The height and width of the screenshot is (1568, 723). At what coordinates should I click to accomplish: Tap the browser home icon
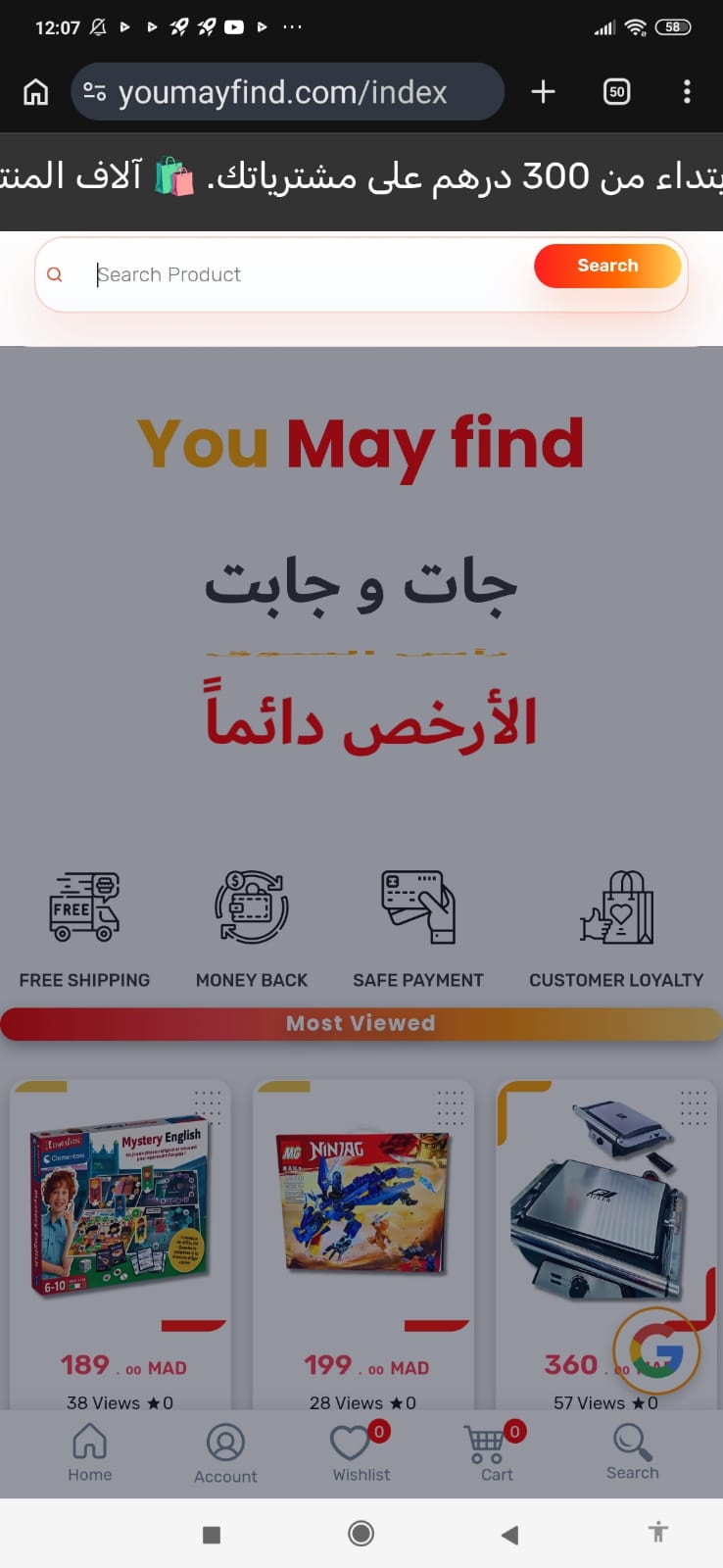point(36,92)
